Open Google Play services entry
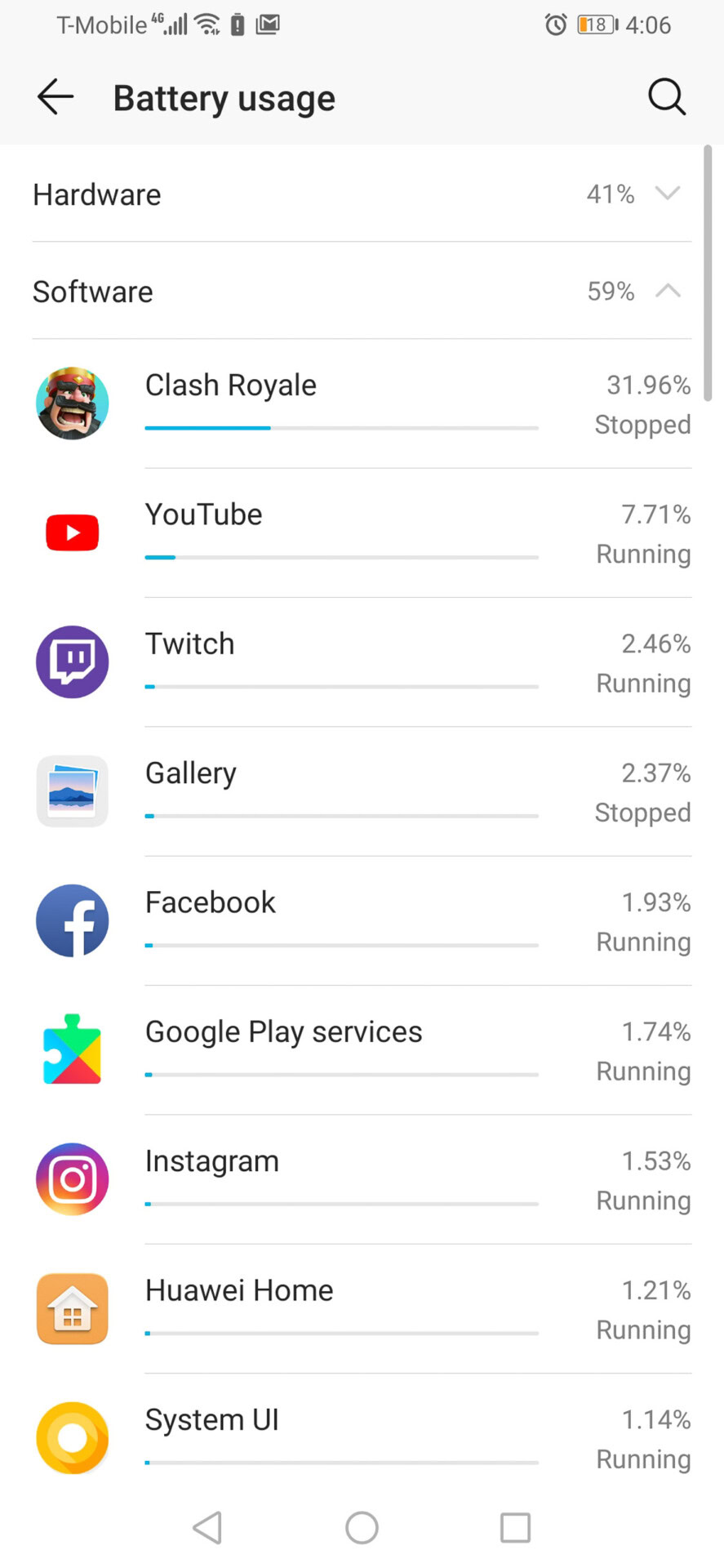Image resolution: width=724 pixels, height=1568 pixels. (362, 1049)
